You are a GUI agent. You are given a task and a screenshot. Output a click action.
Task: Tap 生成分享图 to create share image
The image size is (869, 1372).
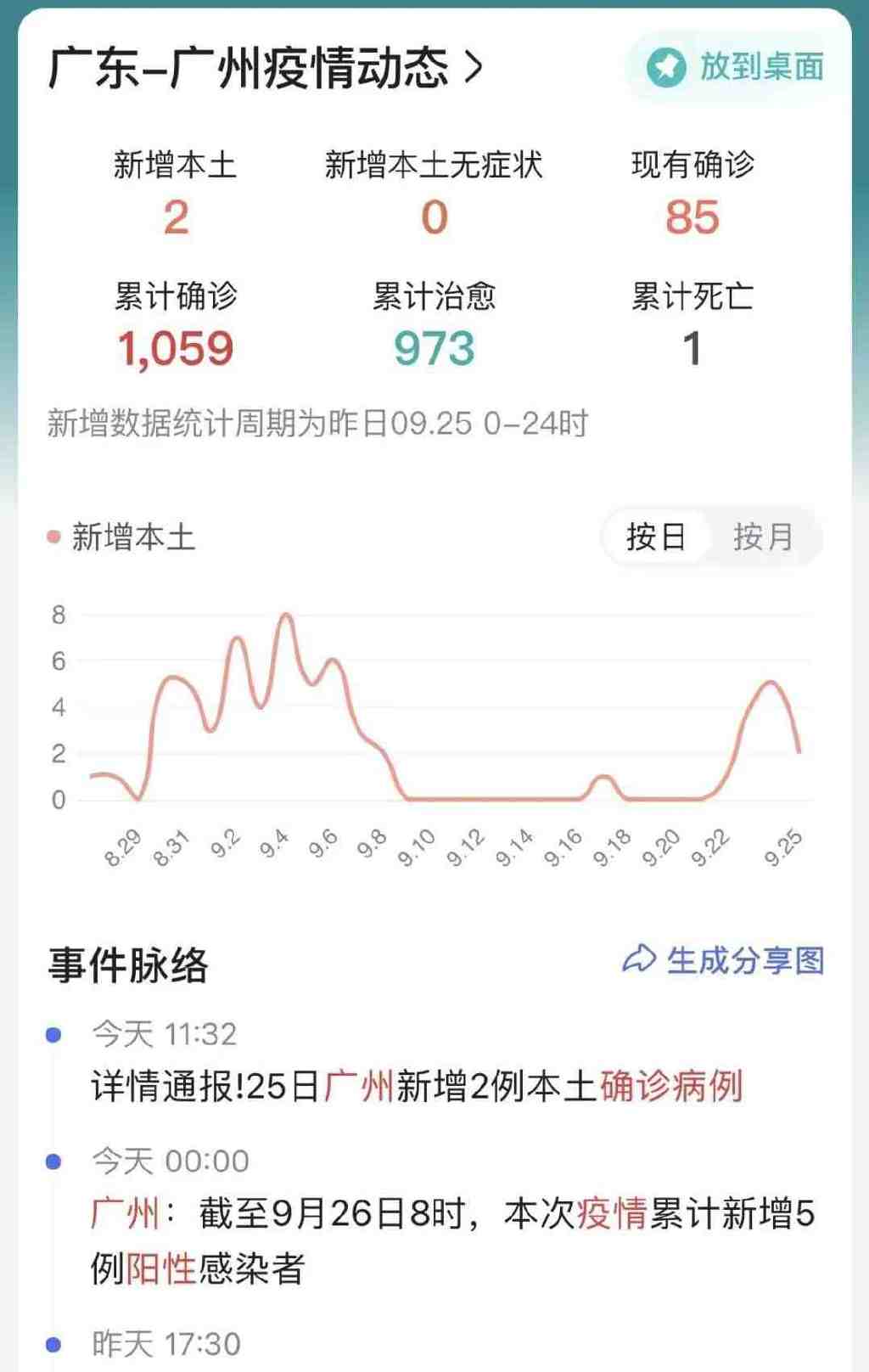pos(724,960)
